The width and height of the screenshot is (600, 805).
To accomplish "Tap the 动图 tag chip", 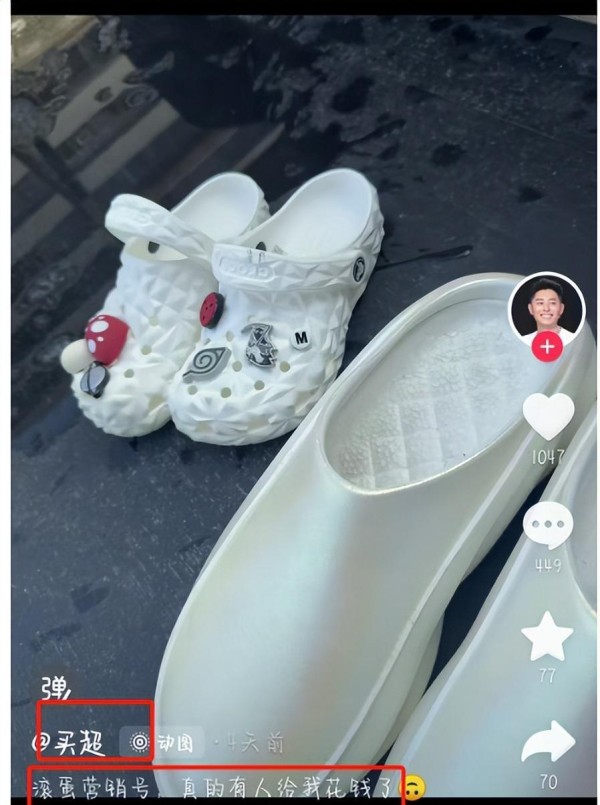I will [164, 743].
